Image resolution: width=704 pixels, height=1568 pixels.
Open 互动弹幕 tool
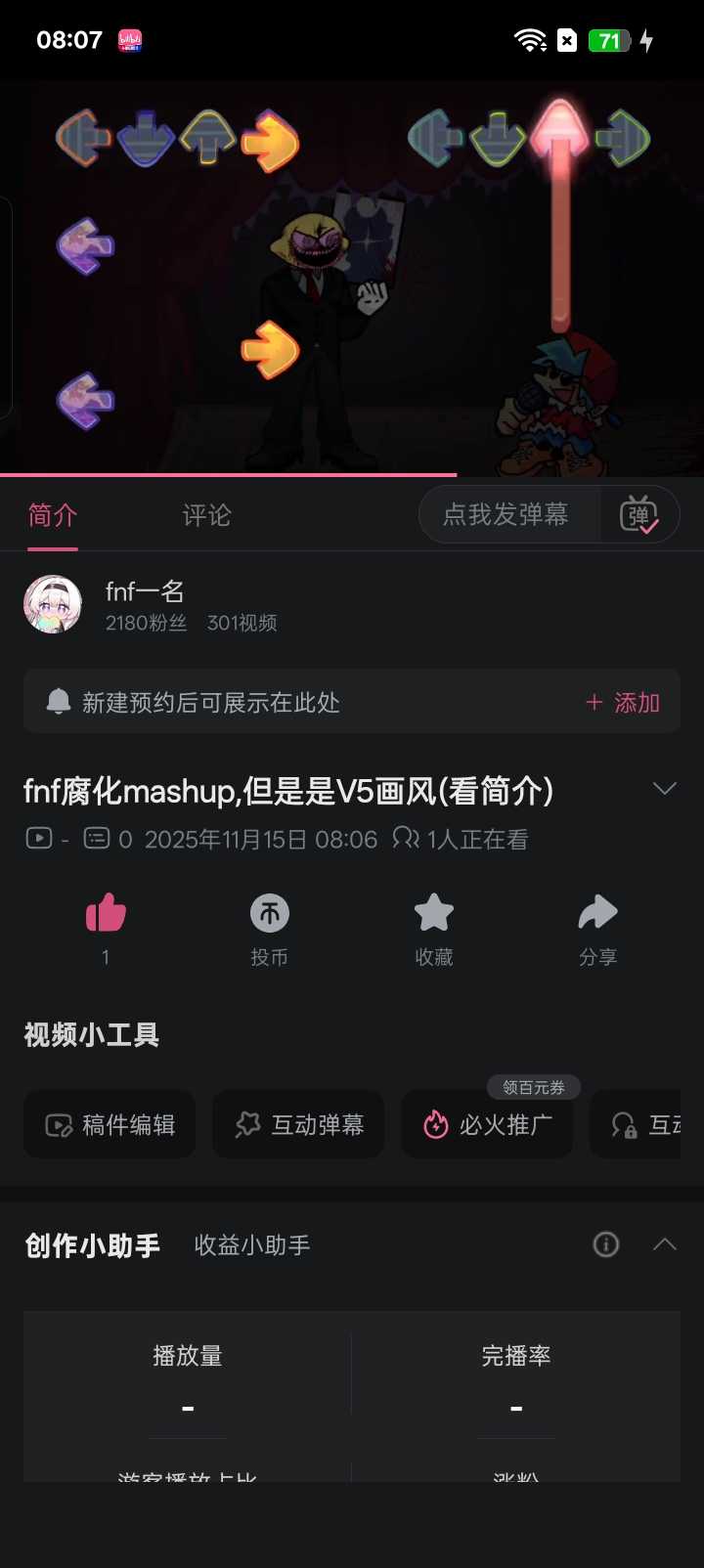click(298, 1125)
